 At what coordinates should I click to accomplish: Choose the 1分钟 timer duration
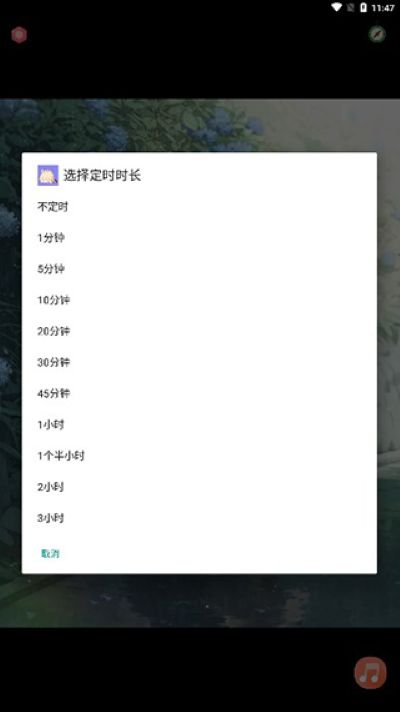[199, 237]
